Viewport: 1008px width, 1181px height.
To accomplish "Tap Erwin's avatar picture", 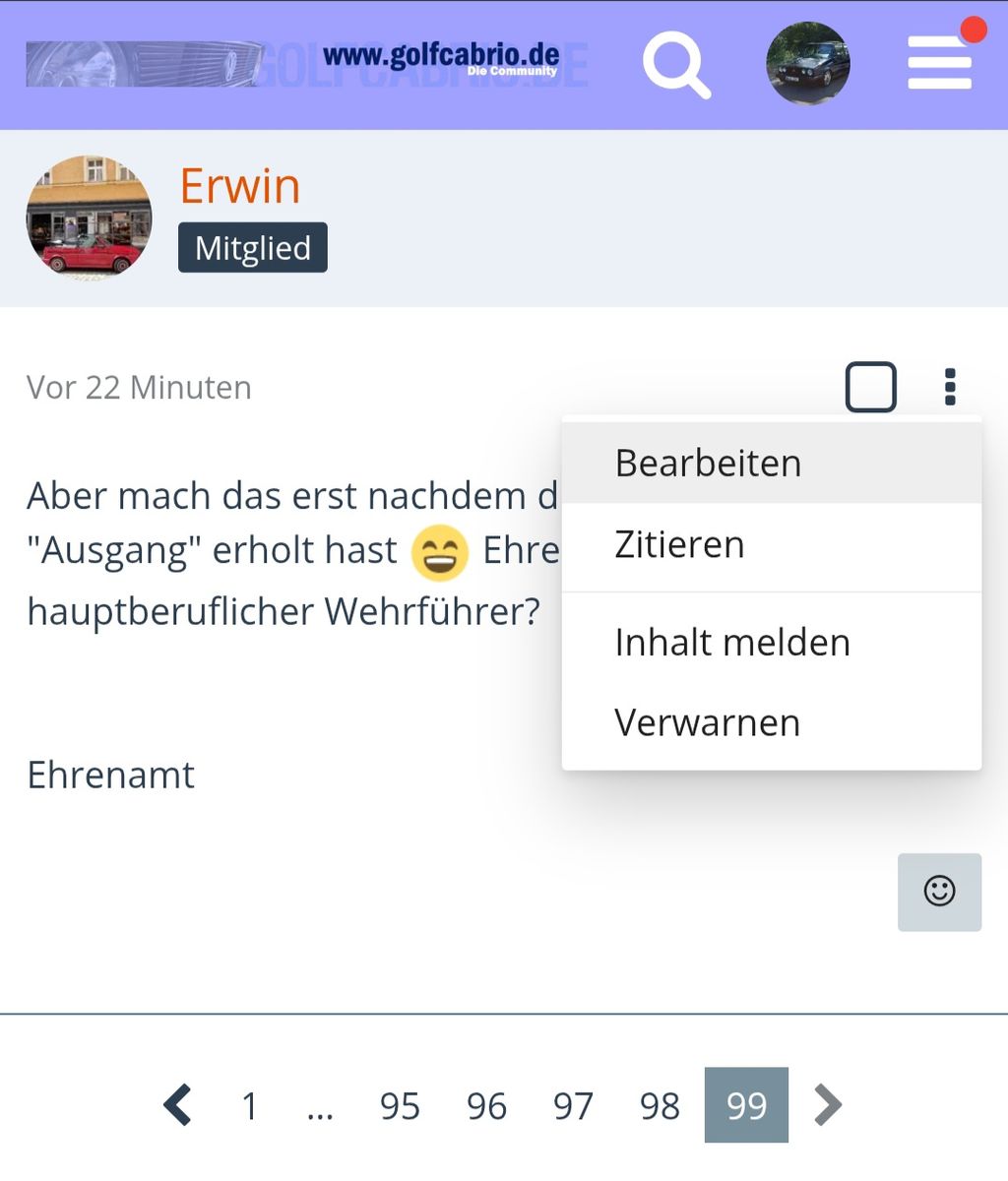I will coord(89,218).
